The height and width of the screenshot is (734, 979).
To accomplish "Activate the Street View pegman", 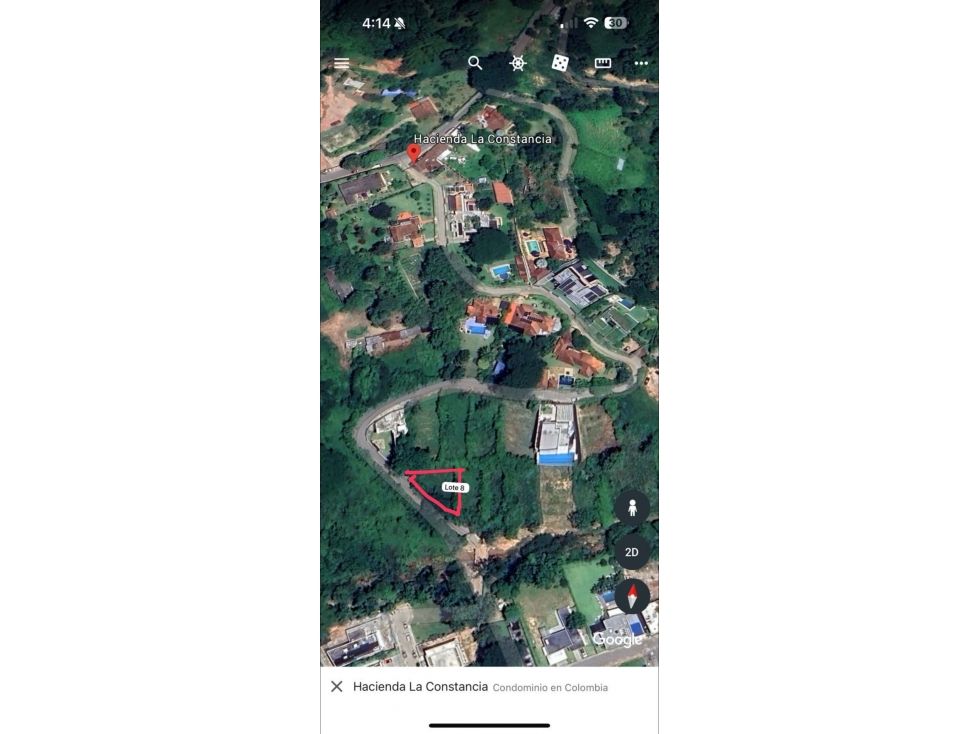I will click(x=632, y=508).
